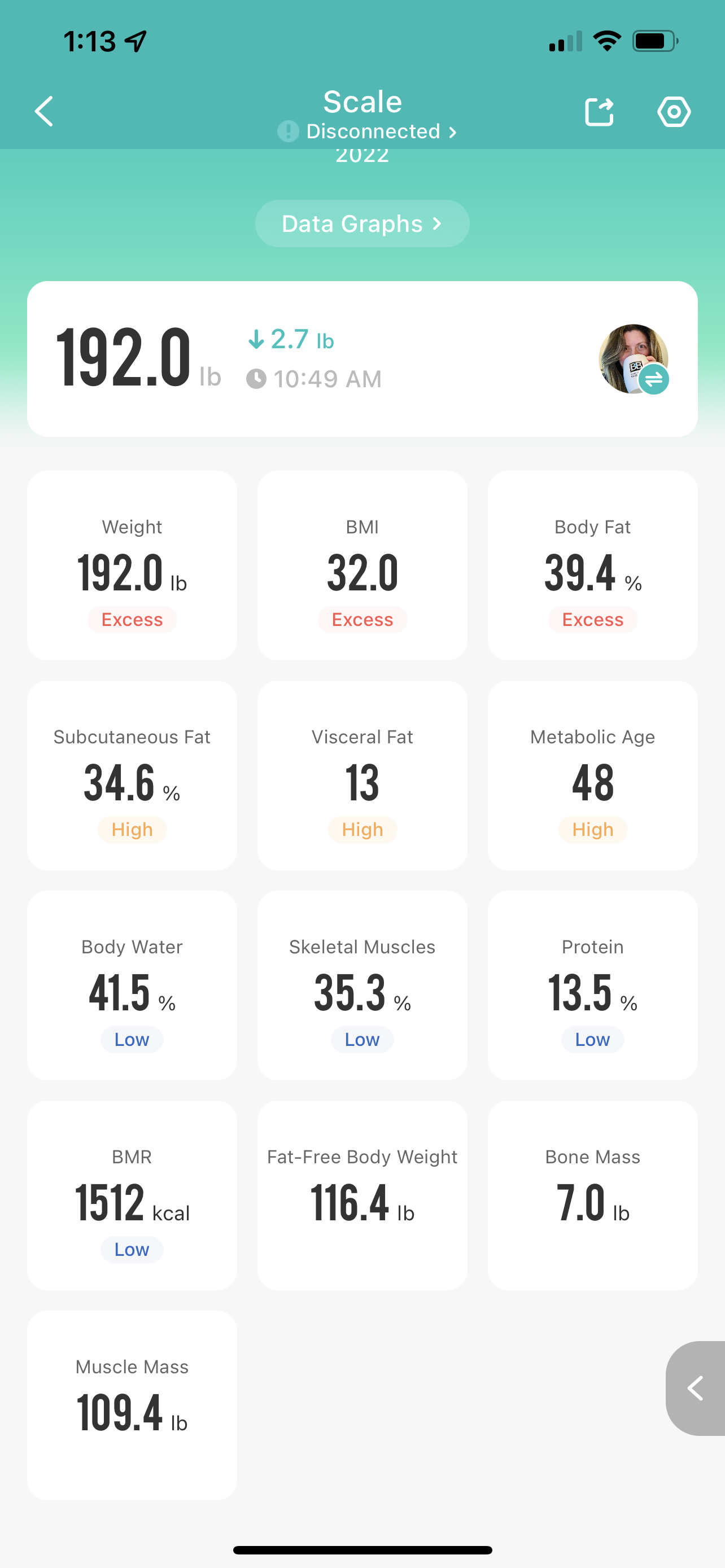Switch user via the profile photo
Viewport: 725px width, 1568px height.
[634, 359]
